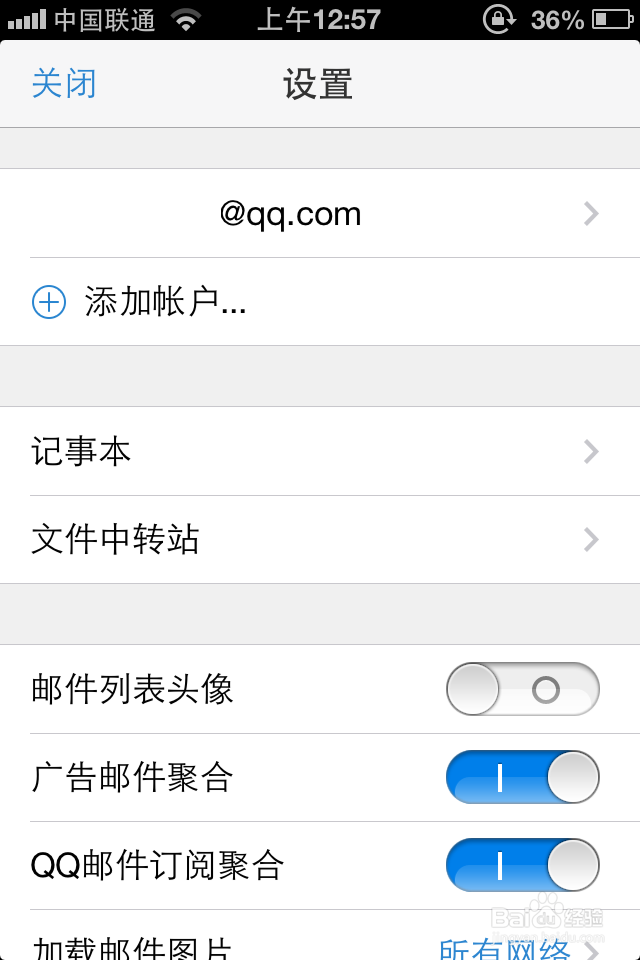Open 文件中转站
This screenshot has height=960, width=640.
pyautogui.click(x=320, y=540)
